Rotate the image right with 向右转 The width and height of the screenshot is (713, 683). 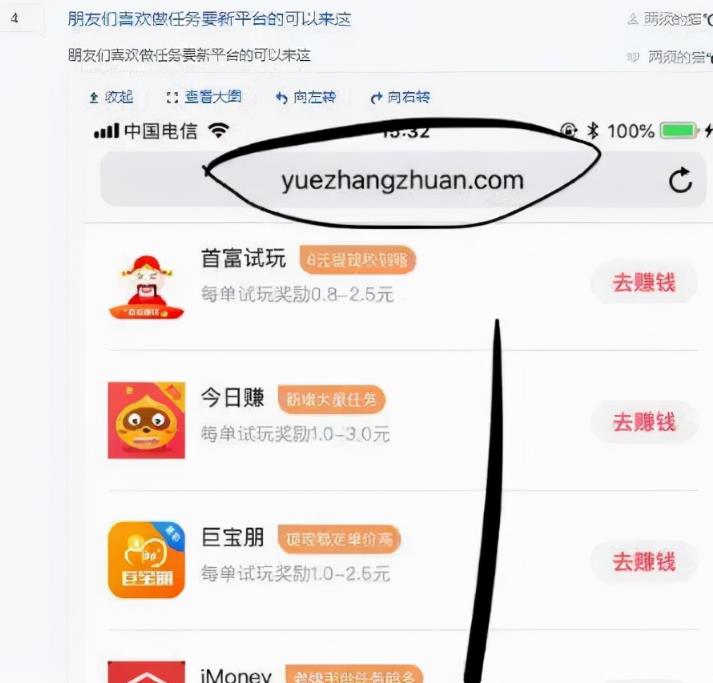[400, 98]
